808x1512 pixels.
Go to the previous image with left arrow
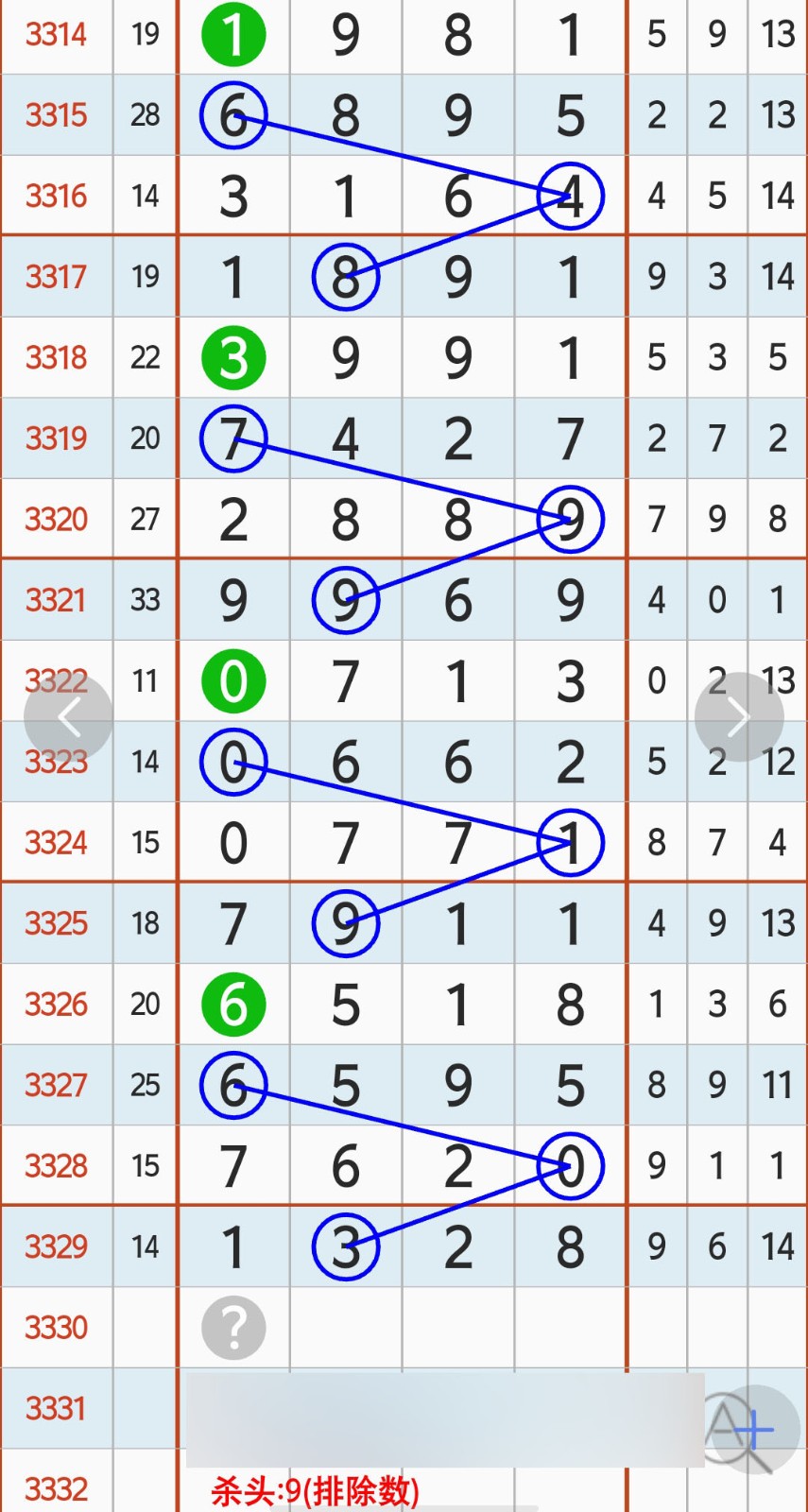click(68, 717)
